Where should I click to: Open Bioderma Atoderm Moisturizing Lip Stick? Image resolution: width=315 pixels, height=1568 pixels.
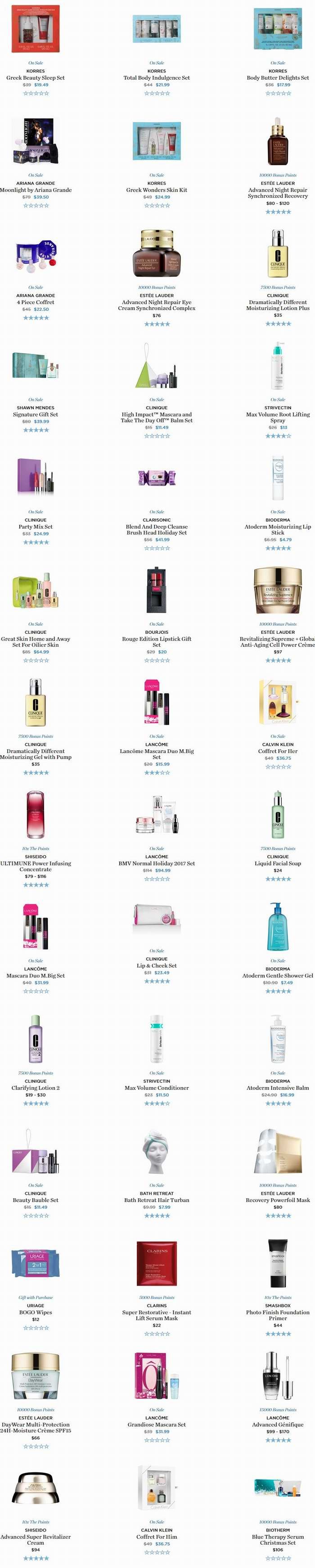pyautogui.click(x=277, y=529)
